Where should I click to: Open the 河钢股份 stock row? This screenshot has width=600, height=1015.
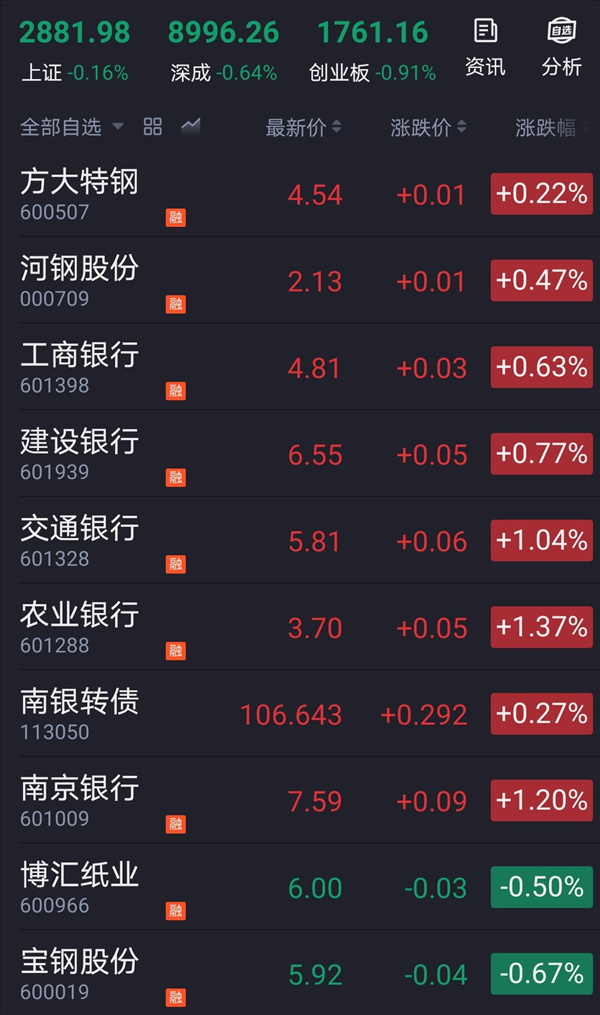[x=300, y=281]
